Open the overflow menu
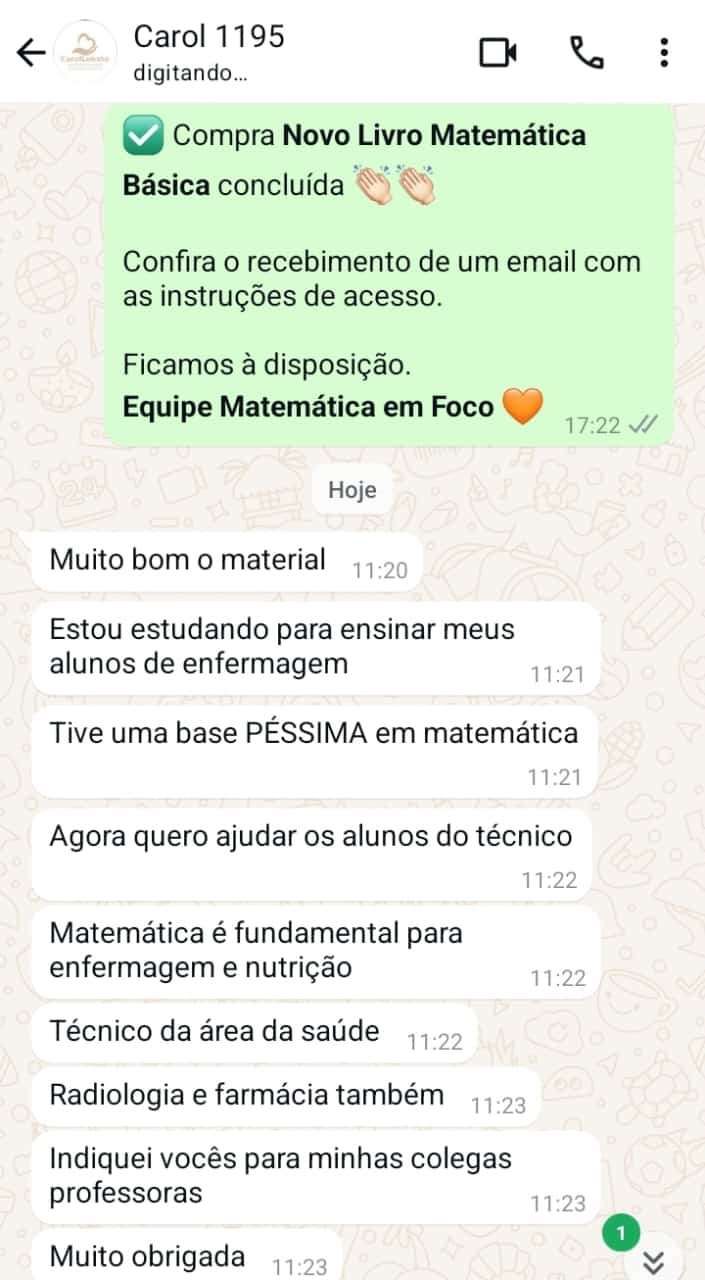The height and width of the screenshot is (1280, 705). 664,52
